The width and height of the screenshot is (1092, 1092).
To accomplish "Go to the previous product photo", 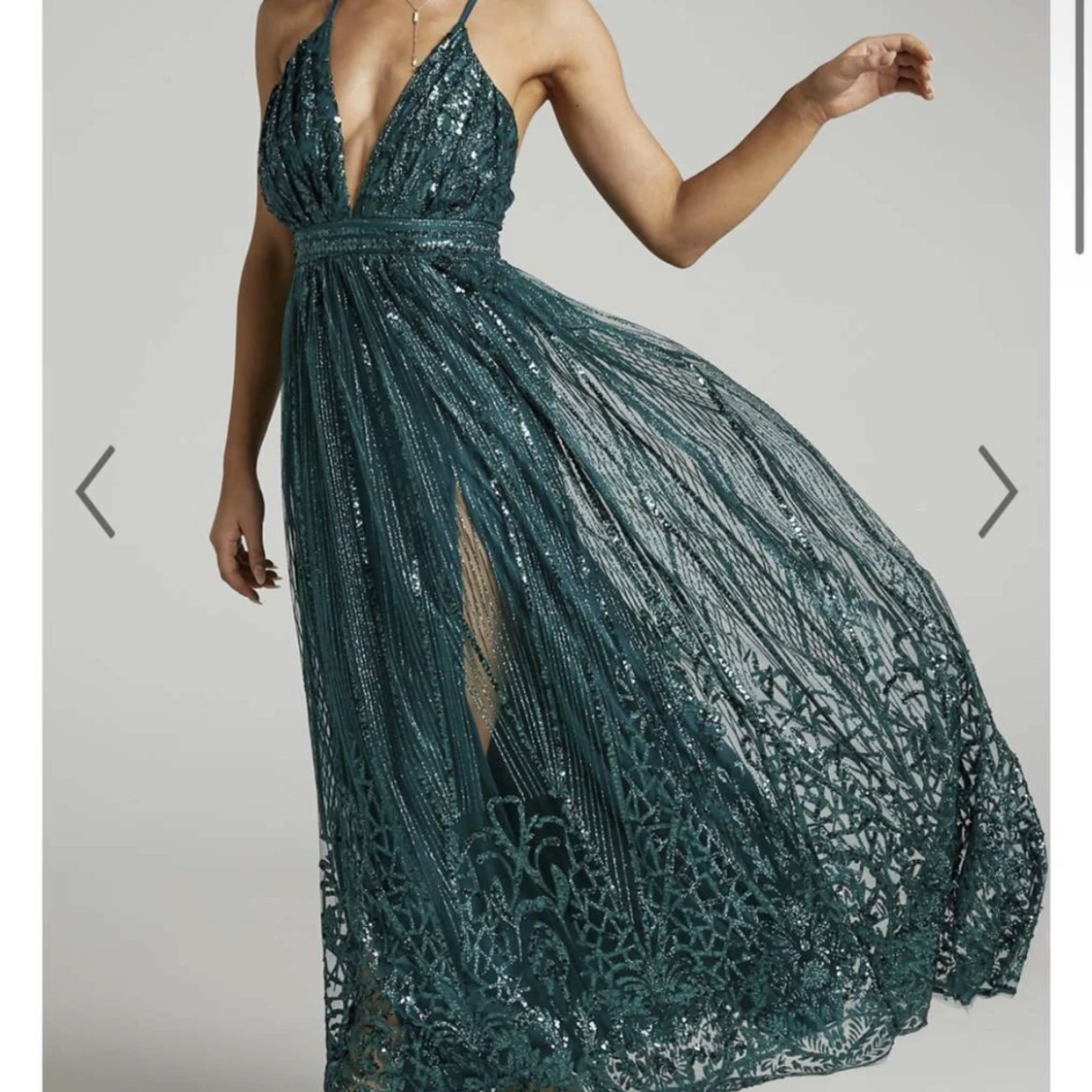I will [x=95, y=491].
